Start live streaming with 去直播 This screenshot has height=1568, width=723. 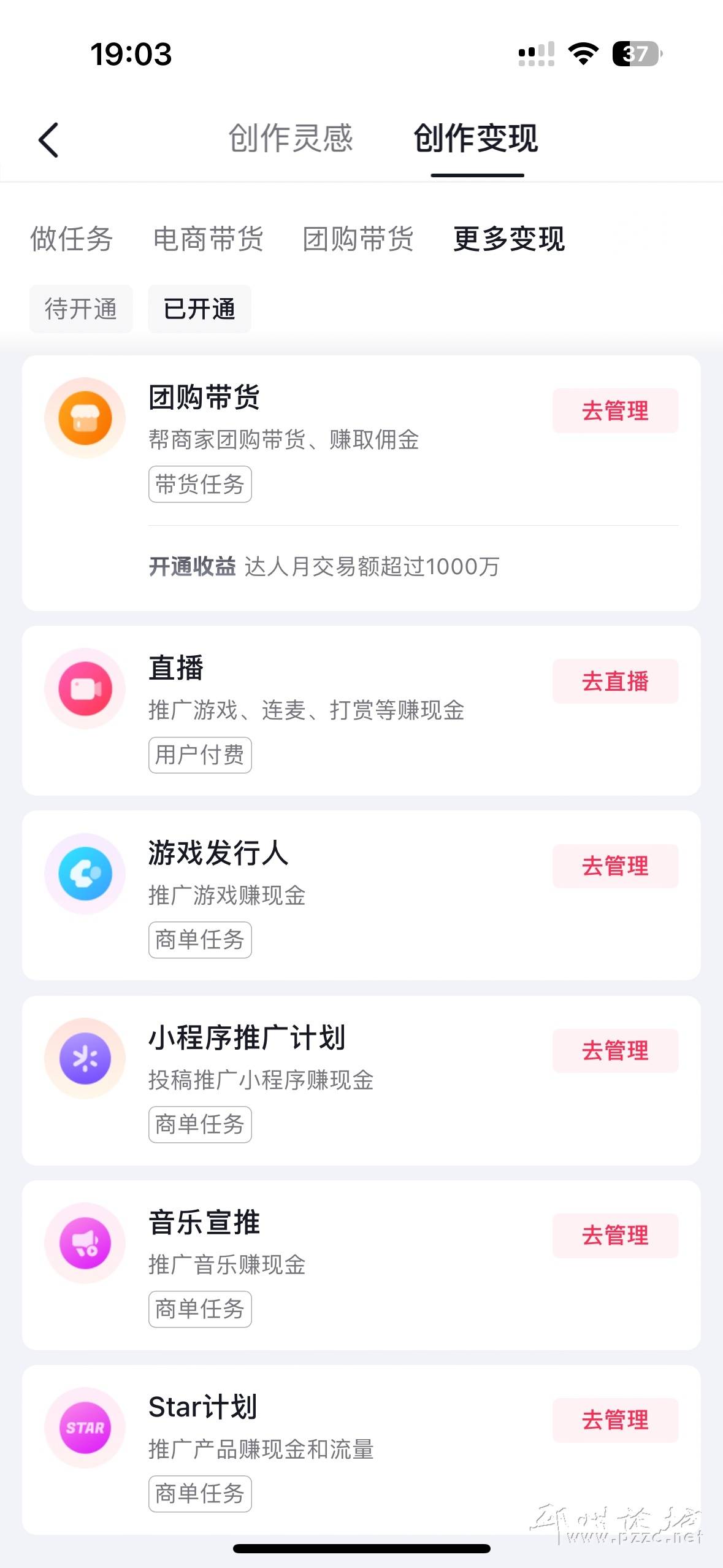coord(615,681)
